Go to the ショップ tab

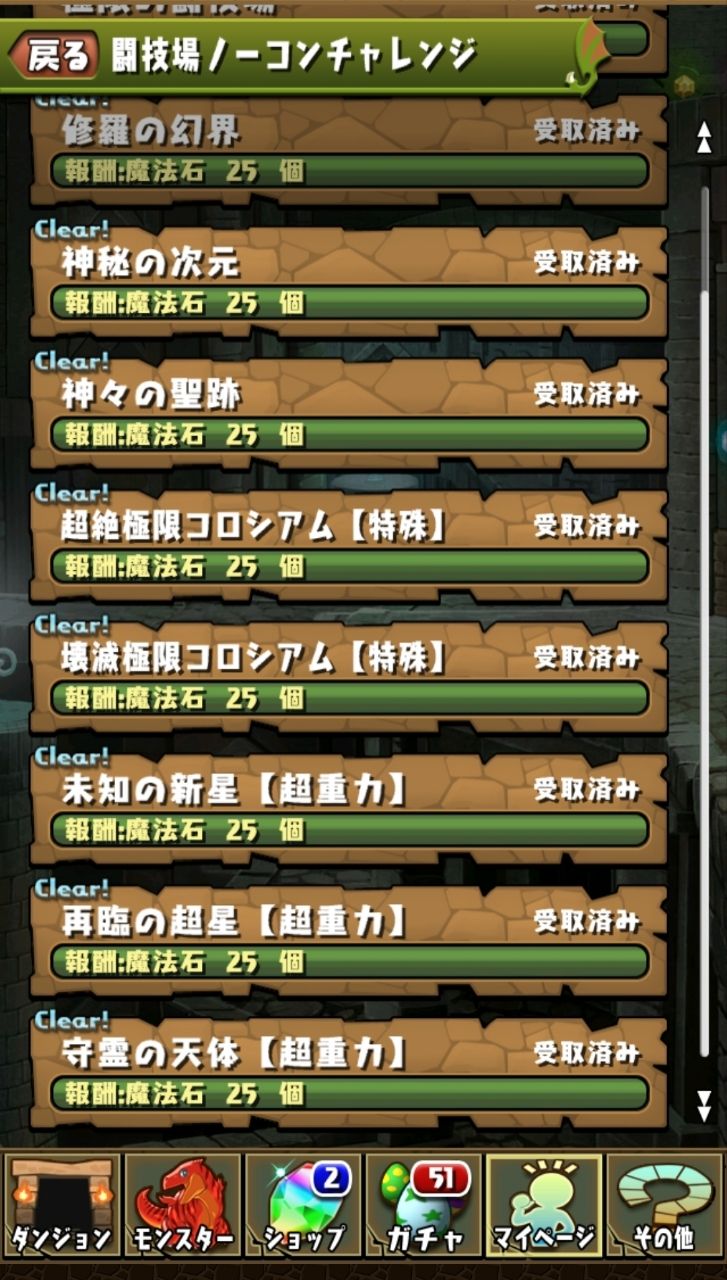303,1206
